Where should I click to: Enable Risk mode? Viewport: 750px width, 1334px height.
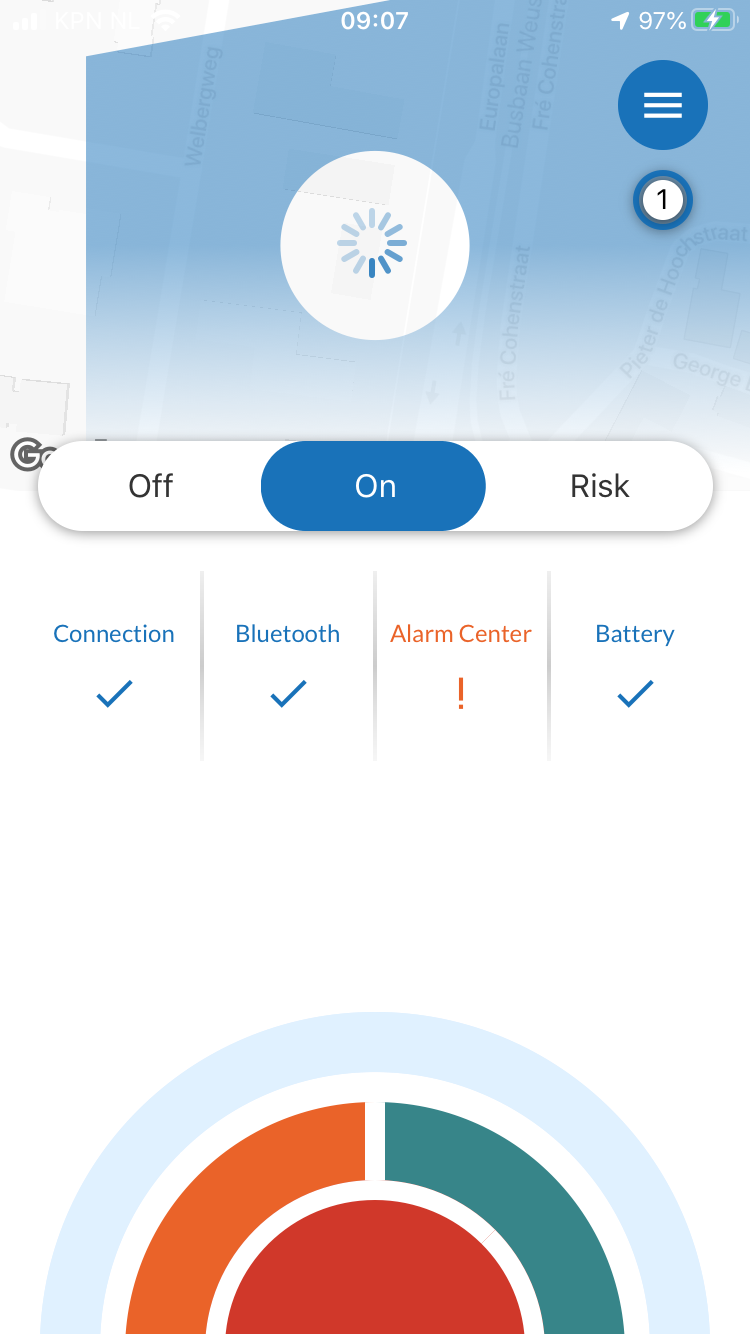click(x=599, y=486)
